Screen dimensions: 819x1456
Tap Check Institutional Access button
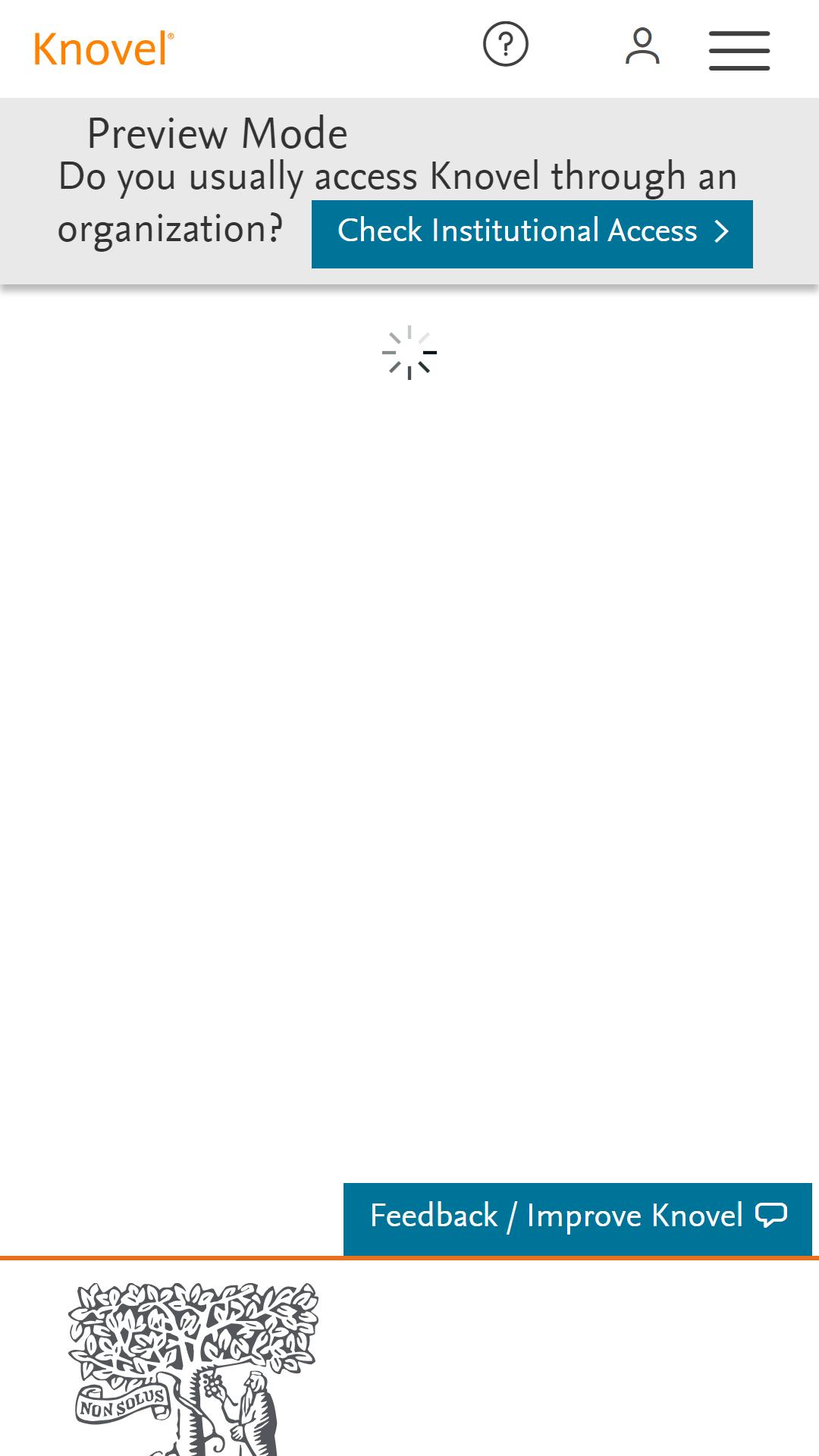click(532, 234)
